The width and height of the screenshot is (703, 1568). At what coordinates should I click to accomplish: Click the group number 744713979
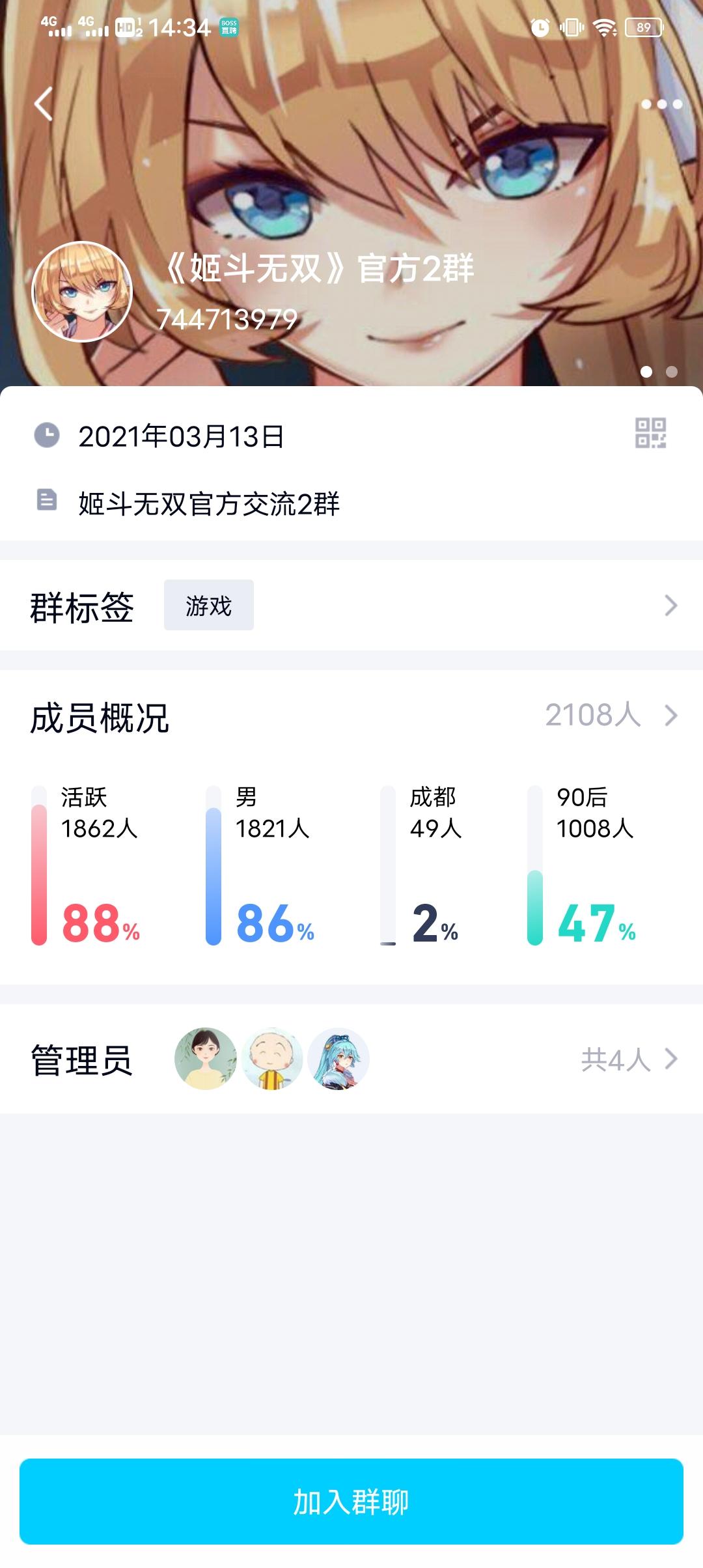pos(227,319)
